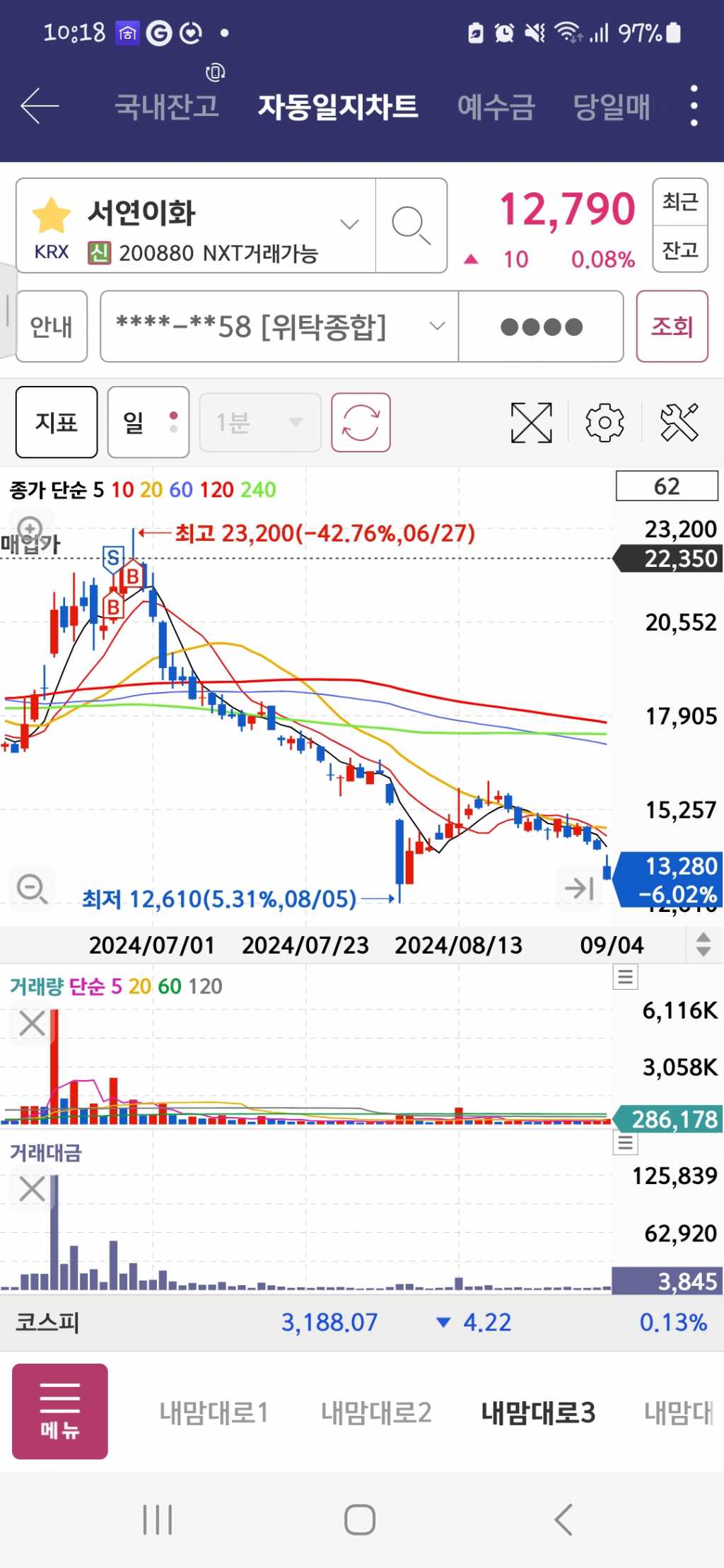Search for a stock with magnifier icon
This screenshot has height=1568, width=724.
tap(411, 226)
